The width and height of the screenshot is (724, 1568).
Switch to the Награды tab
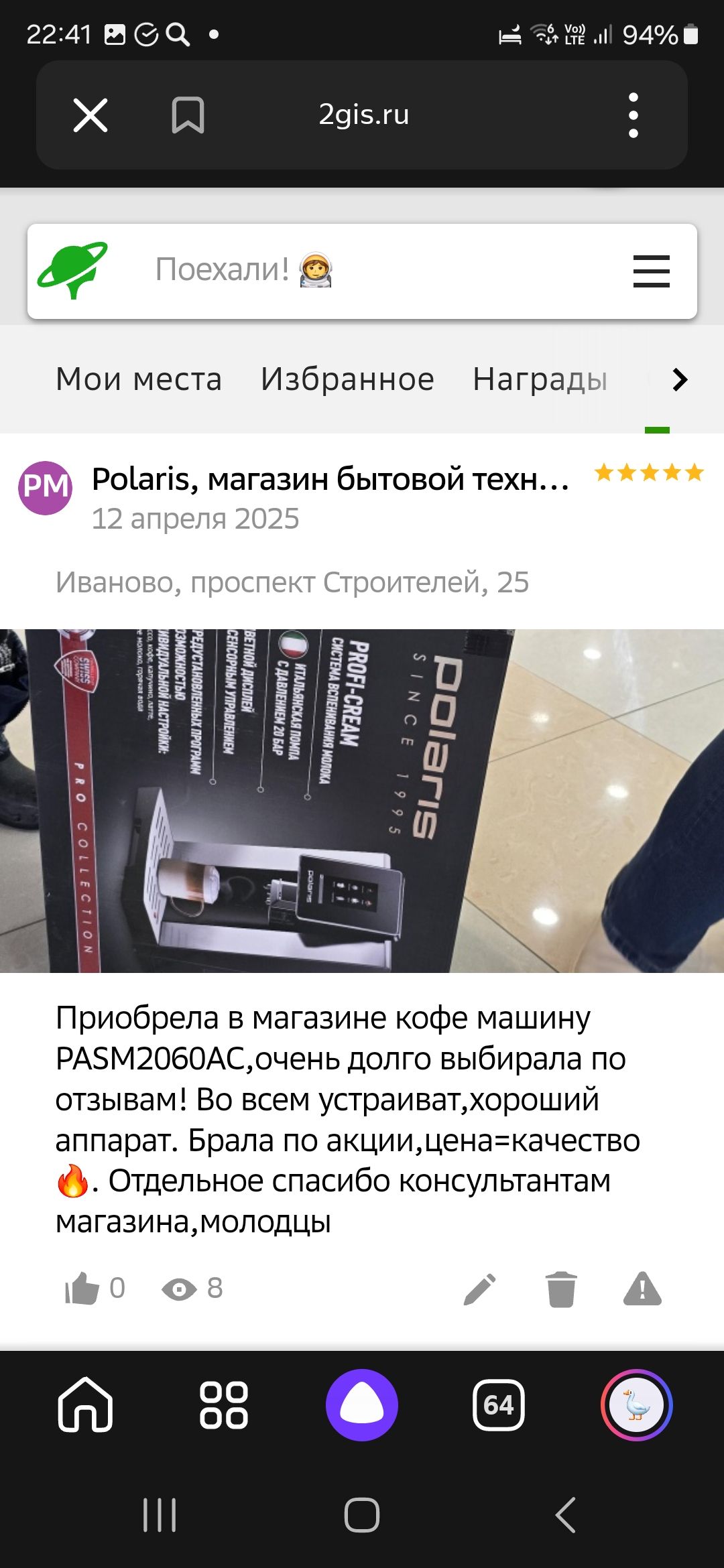click(540, 379)
